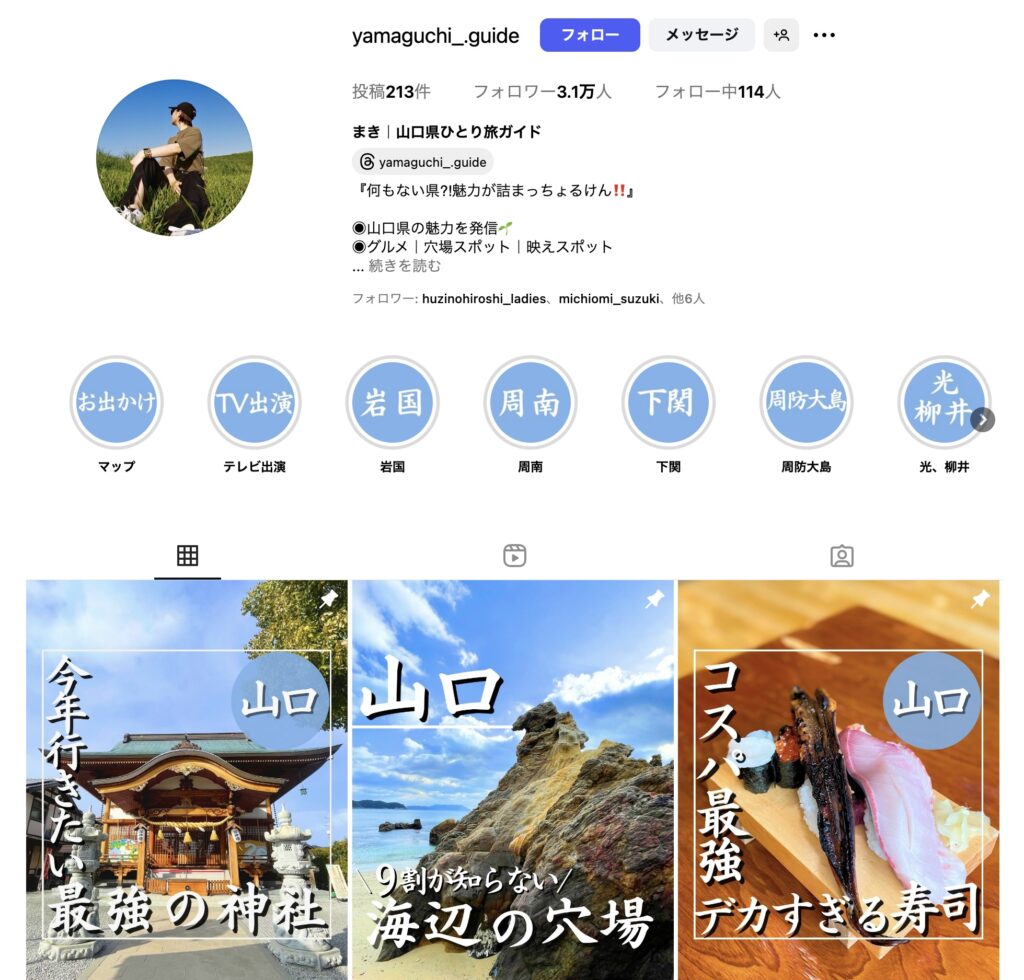This screenshot has height=980, width=1024.
Task: View the フォロワー 3.1万人 list
Action: [x=542, y=92]
